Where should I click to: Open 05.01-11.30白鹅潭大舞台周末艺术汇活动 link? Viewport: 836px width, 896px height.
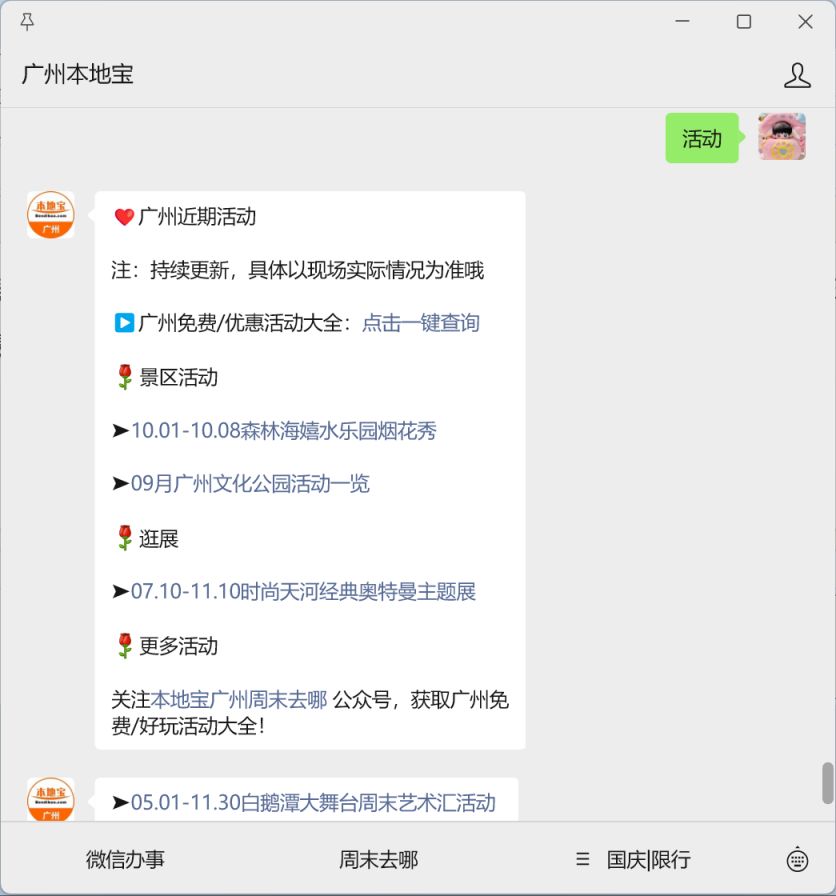(312, 802)
